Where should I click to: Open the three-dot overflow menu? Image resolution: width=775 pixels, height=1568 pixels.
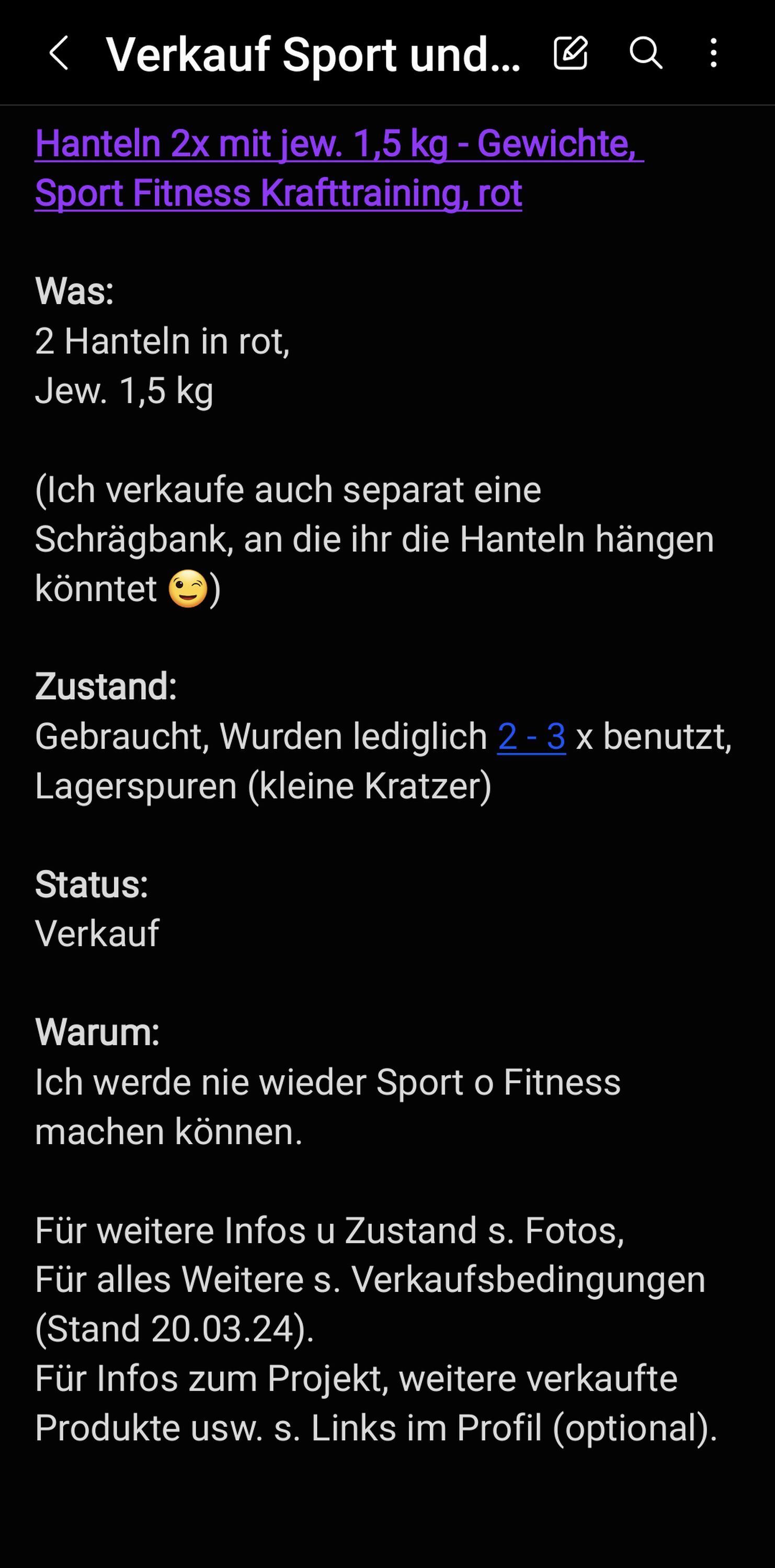[713, 53]
